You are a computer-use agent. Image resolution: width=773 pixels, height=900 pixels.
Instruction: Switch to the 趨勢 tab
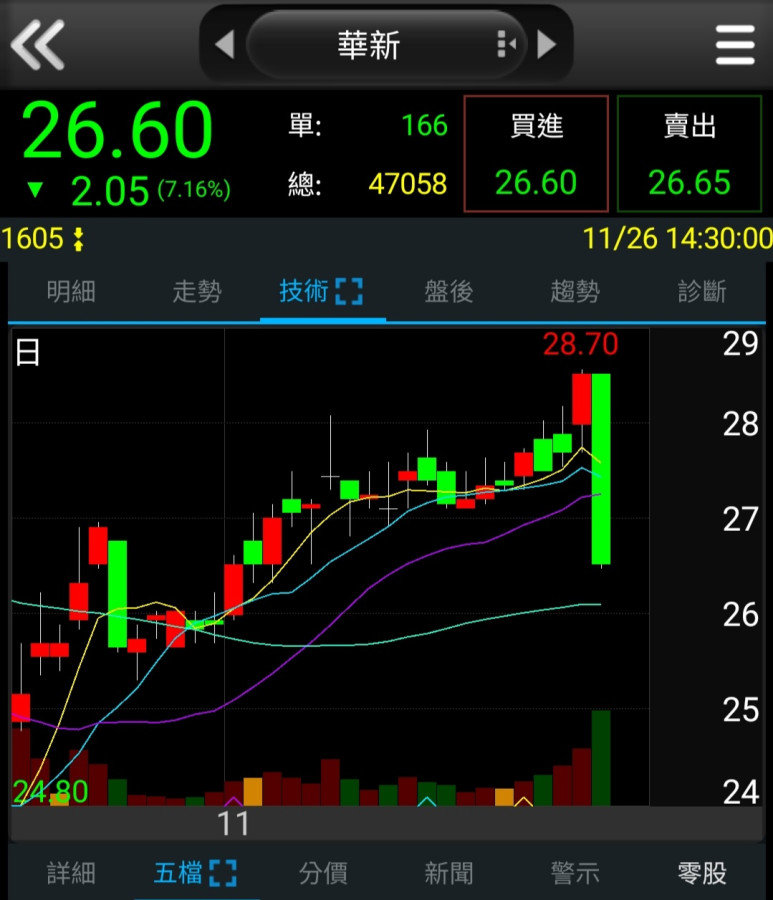click(x=575, y=292)
